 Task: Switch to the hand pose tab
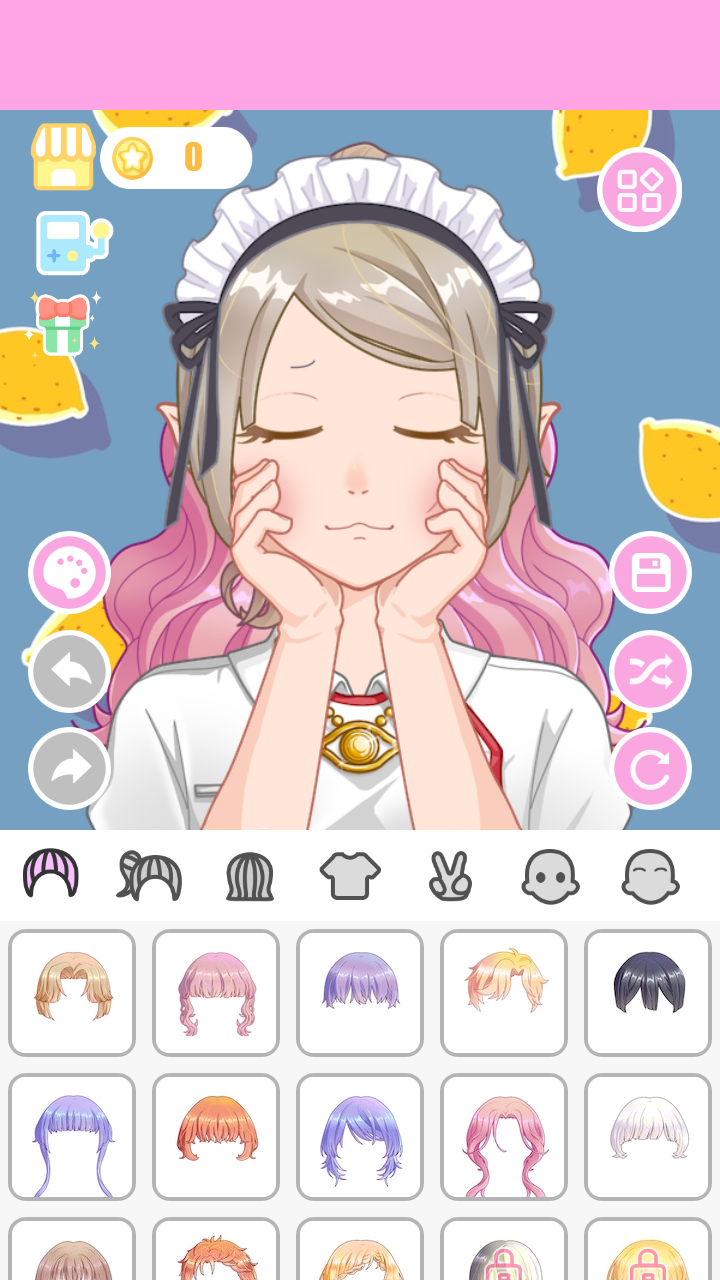click(x=450, y=876)
